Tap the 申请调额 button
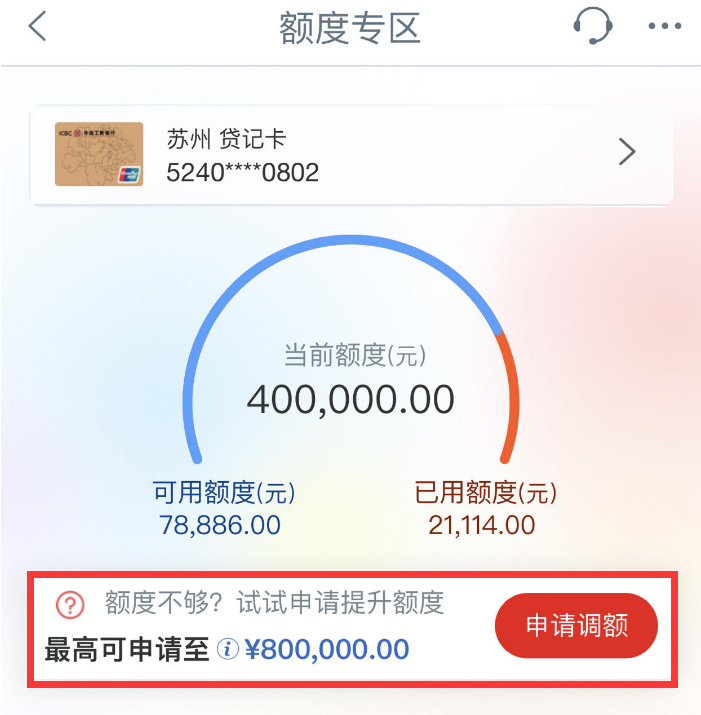The height and width of the screenshot is (715, 701). [576, 626]
